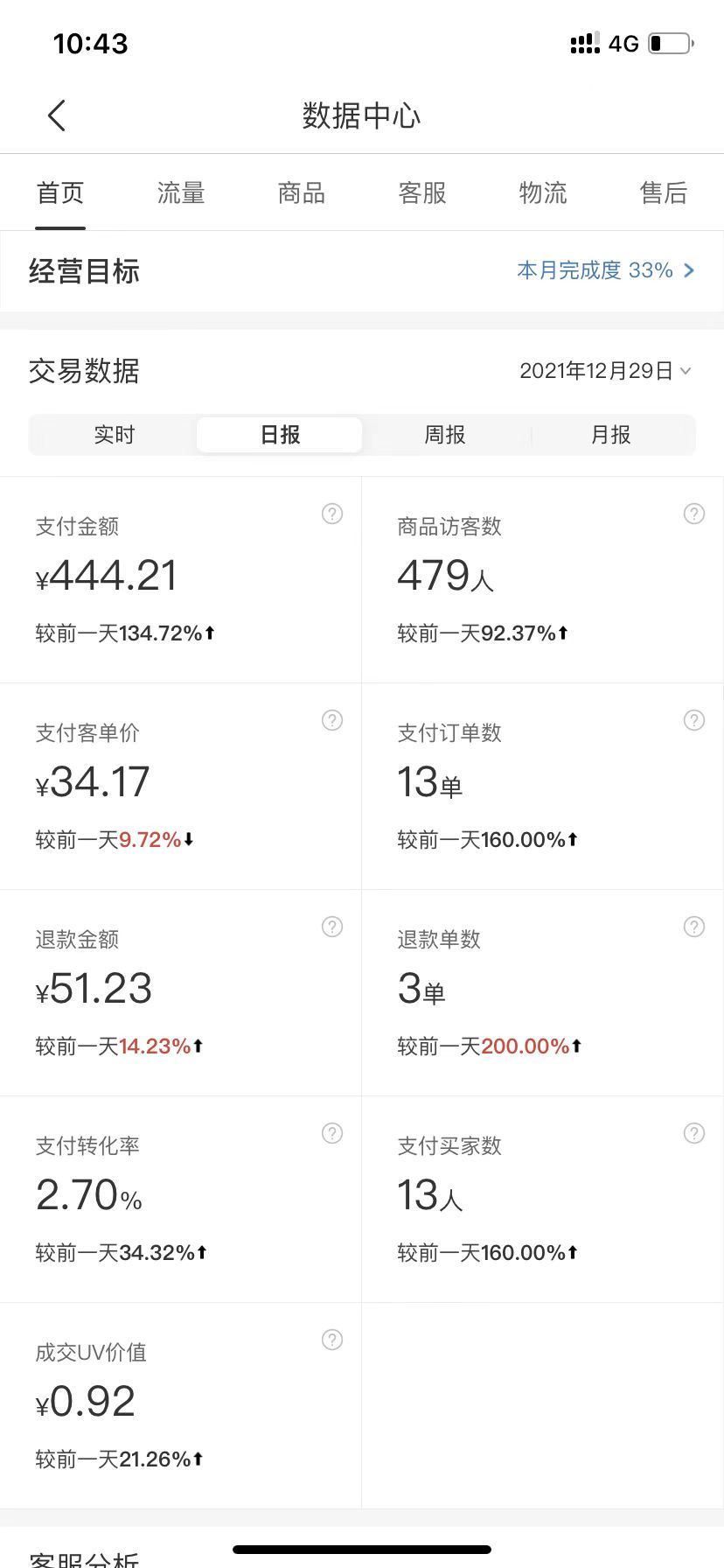
Task: Tap the help icon for 支付金额
Action: [x=332, y=514]
